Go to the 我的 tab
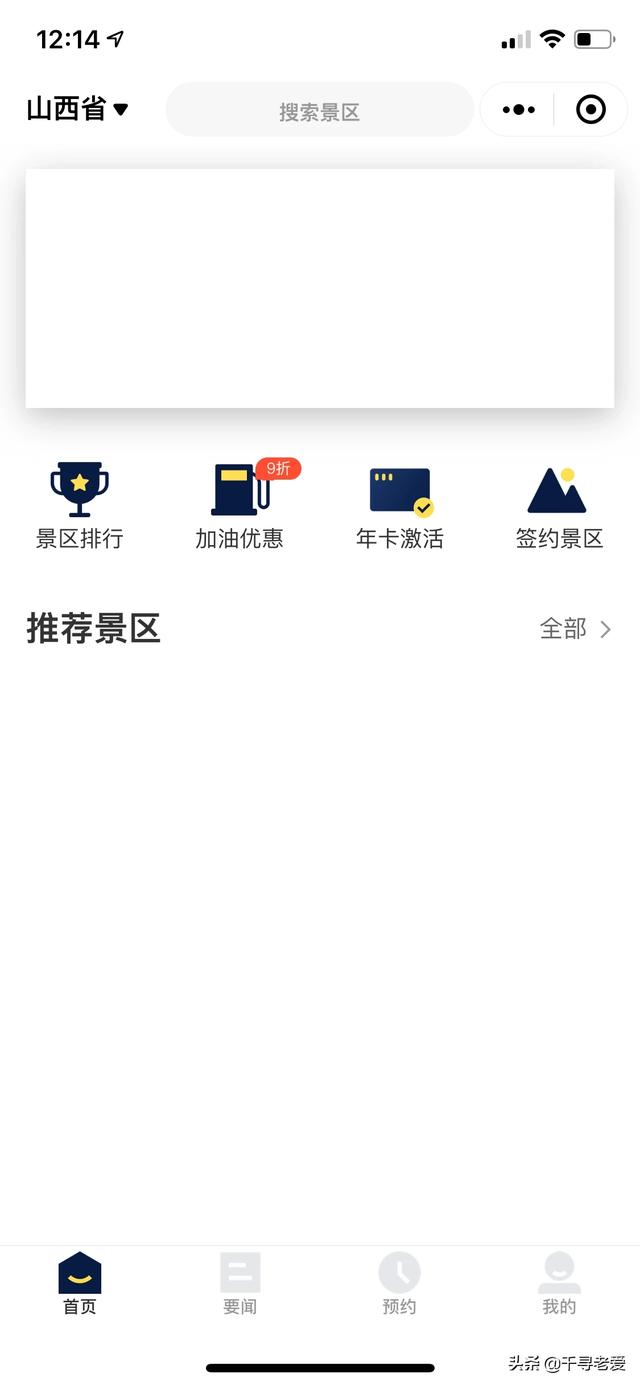 pos(559,1284)
